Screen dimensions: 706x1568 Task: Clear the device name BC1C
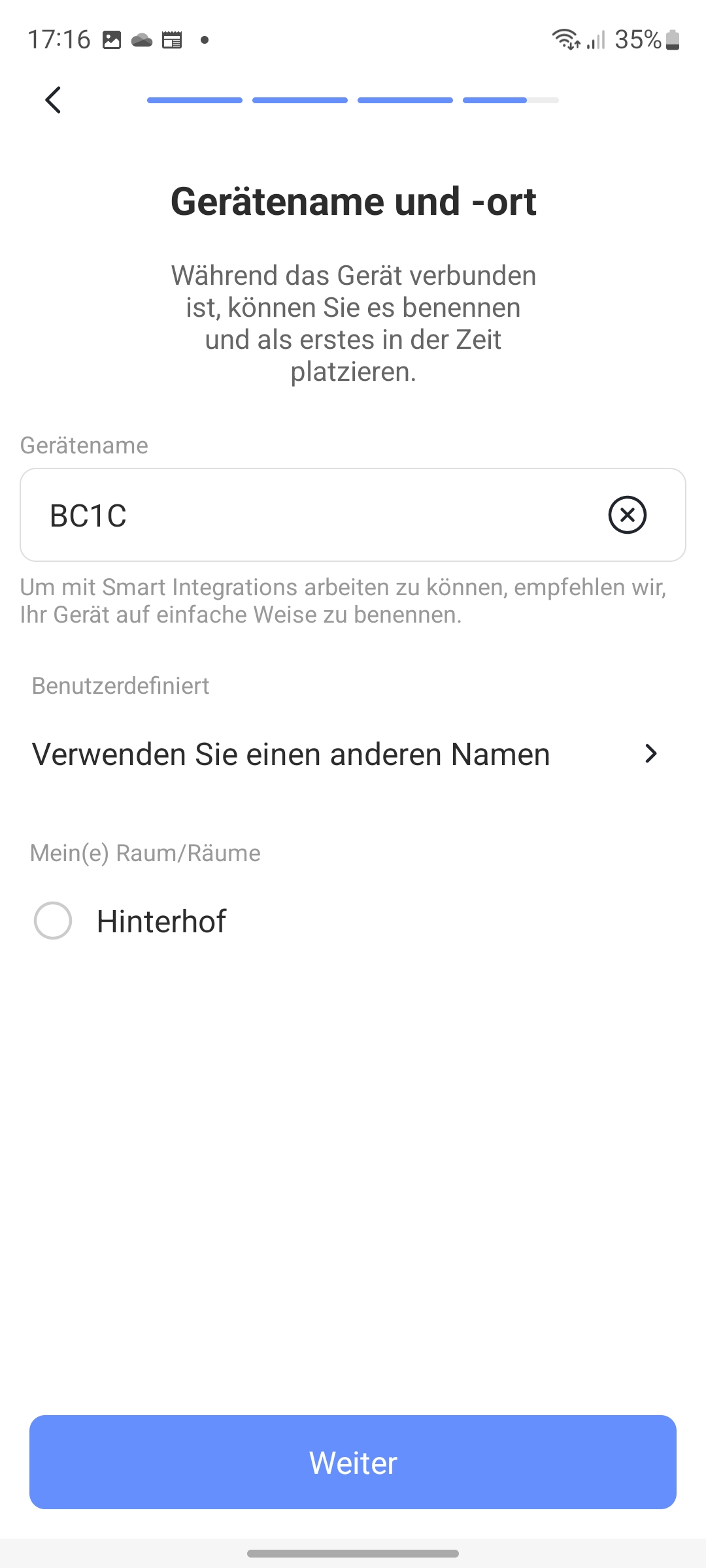[x=627, y=515]
